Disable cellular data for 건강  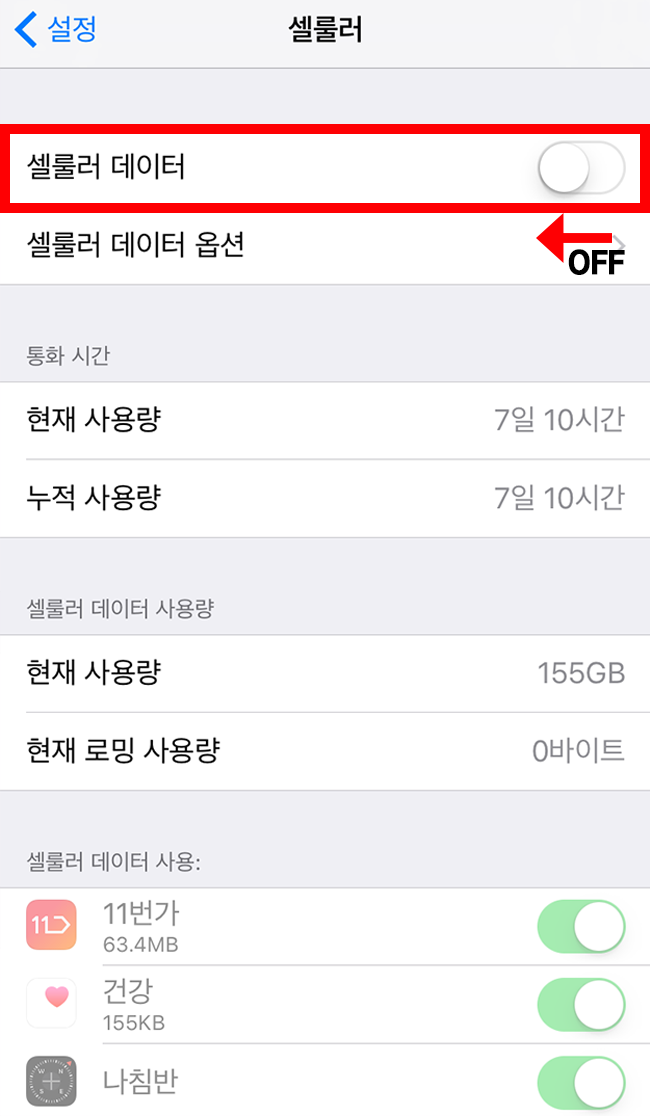pos(581,1004)
